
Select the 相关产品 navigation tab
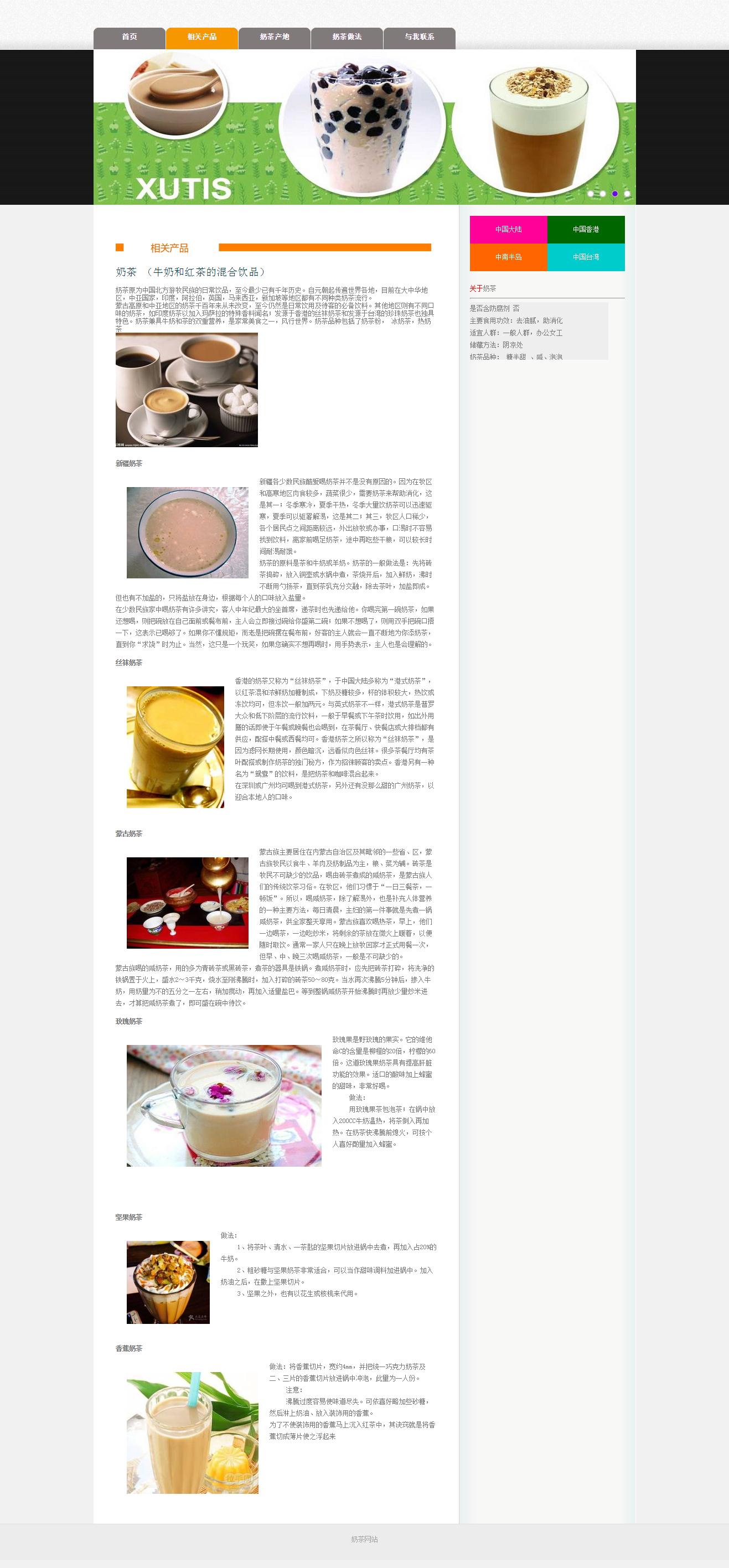point(201,38)
